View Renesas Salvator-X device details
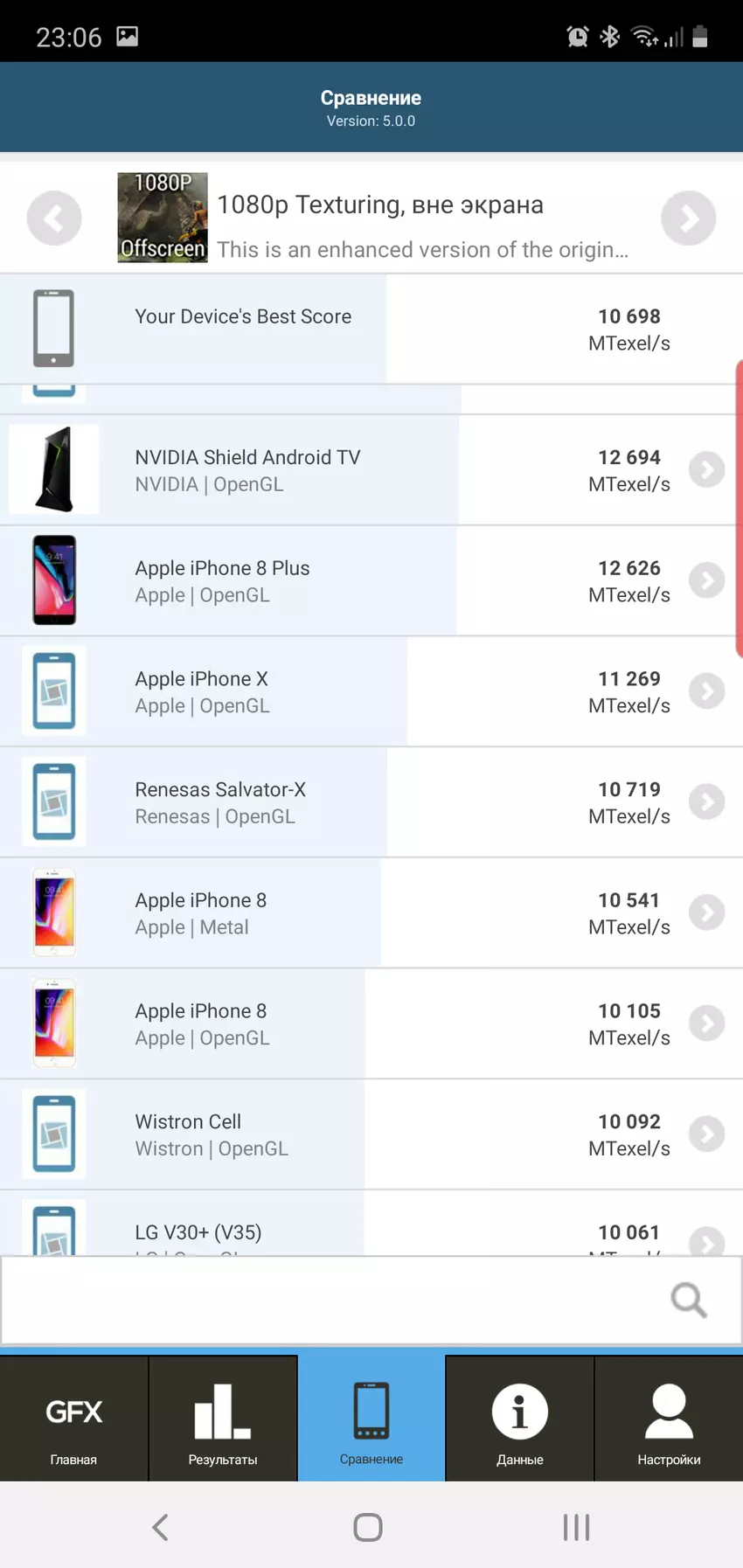 coord(706,802)
